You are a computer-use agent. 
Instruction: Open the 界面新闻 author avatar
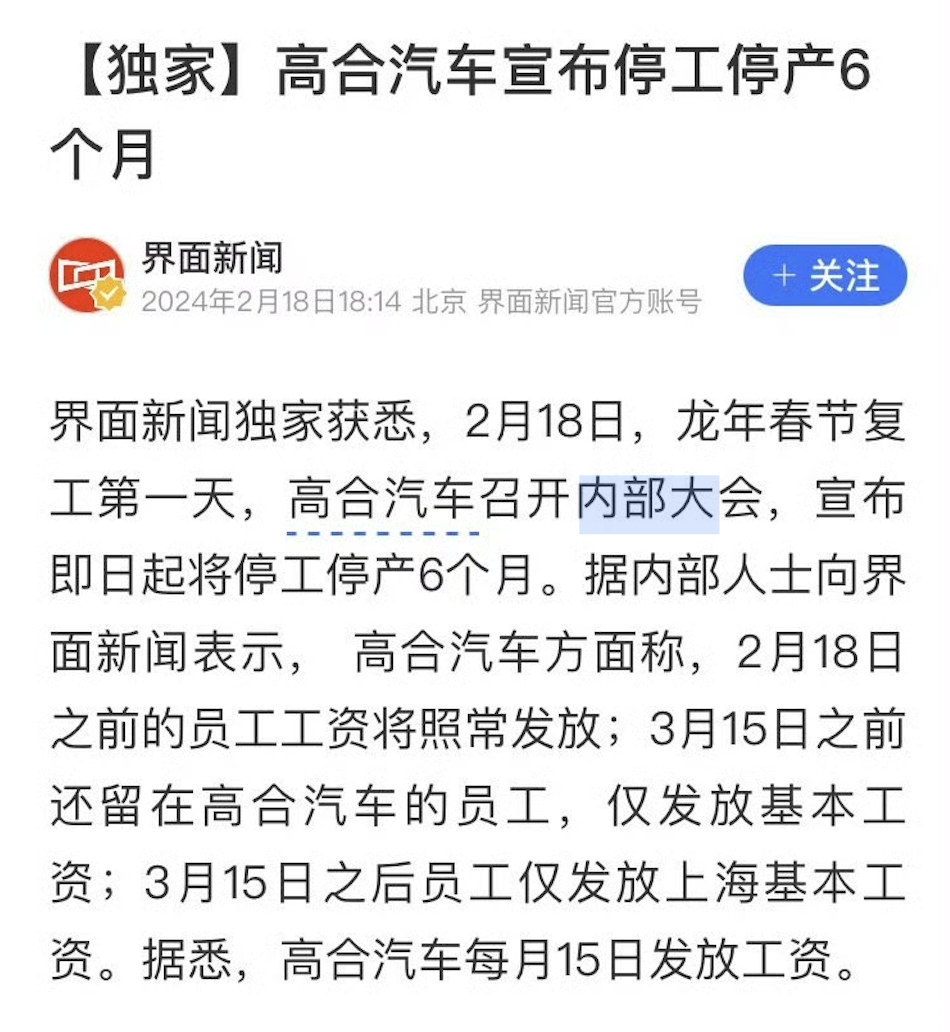click(x=87, y=276)
